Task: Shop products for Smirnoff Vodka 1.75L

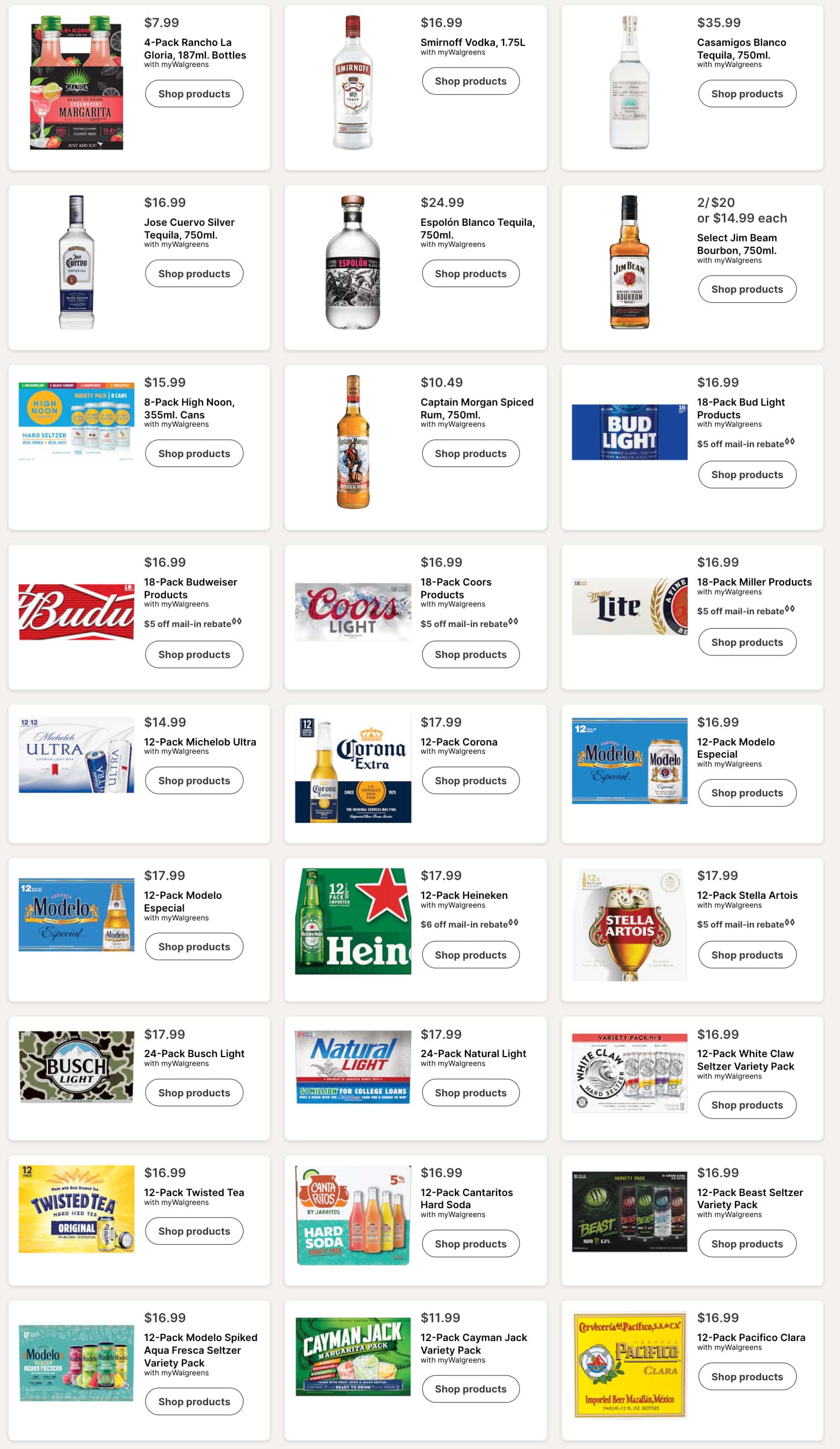Action: (470, 81)
